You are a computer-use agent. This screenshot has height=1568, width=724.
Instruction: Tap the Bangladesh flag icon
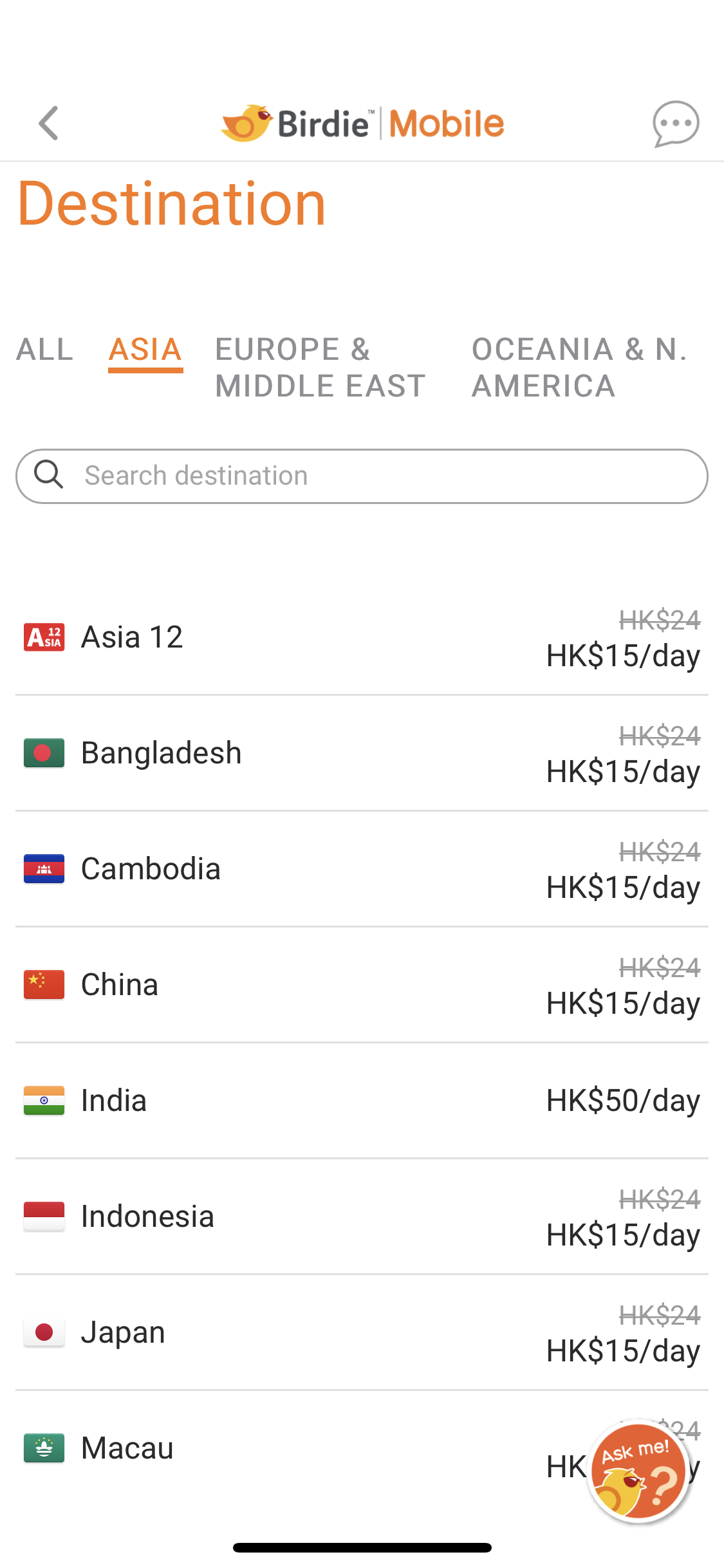pos(44,752)
